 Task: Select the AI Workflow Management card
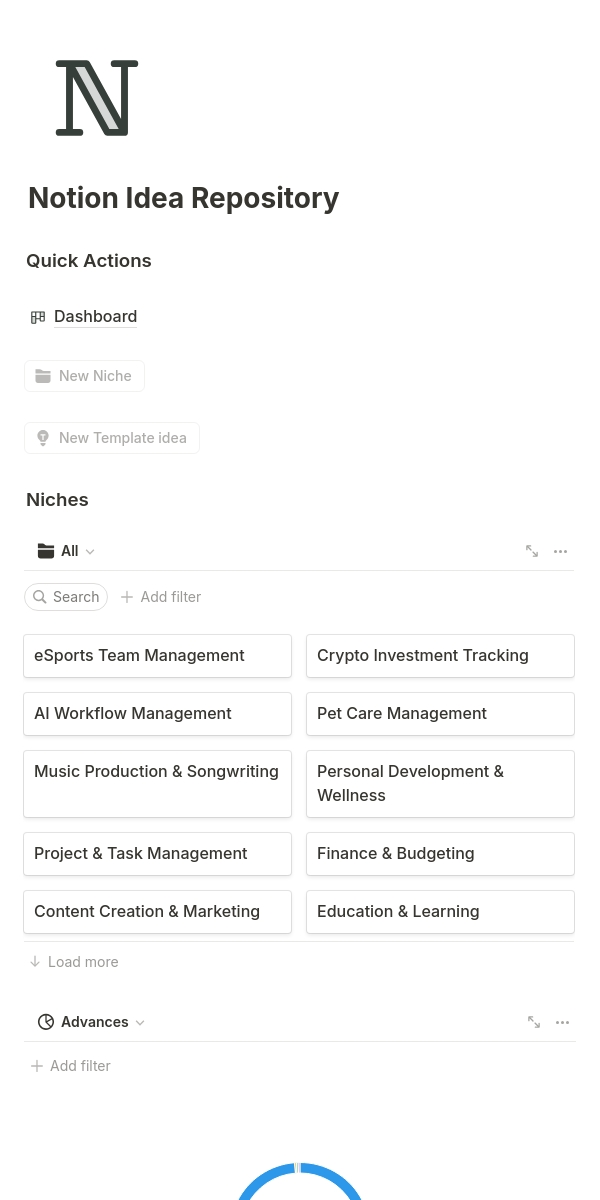click(x=158, y=714)
